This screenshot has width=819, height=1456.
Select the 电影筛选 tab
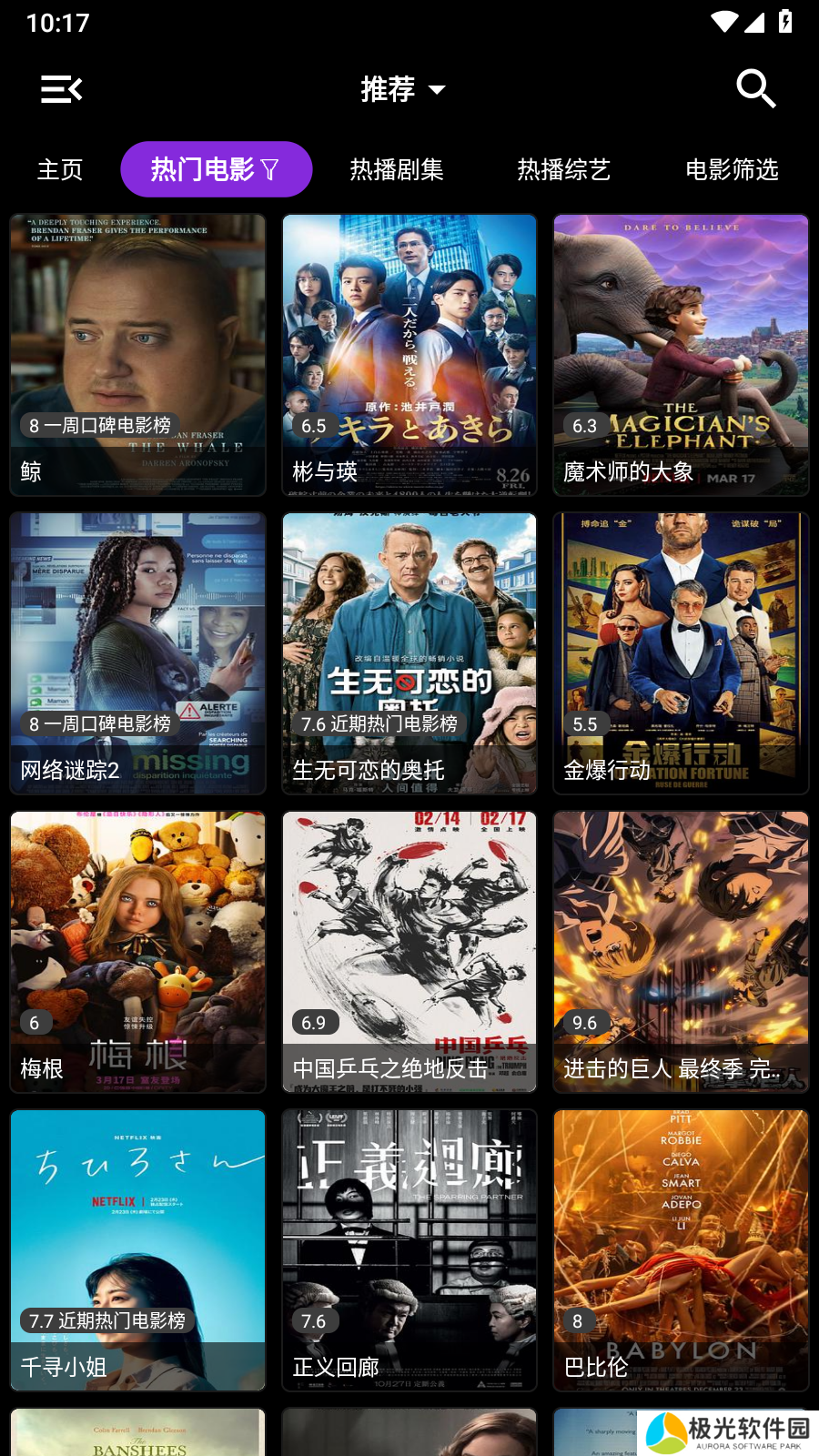pyautogui.click(x=732, y=169)
